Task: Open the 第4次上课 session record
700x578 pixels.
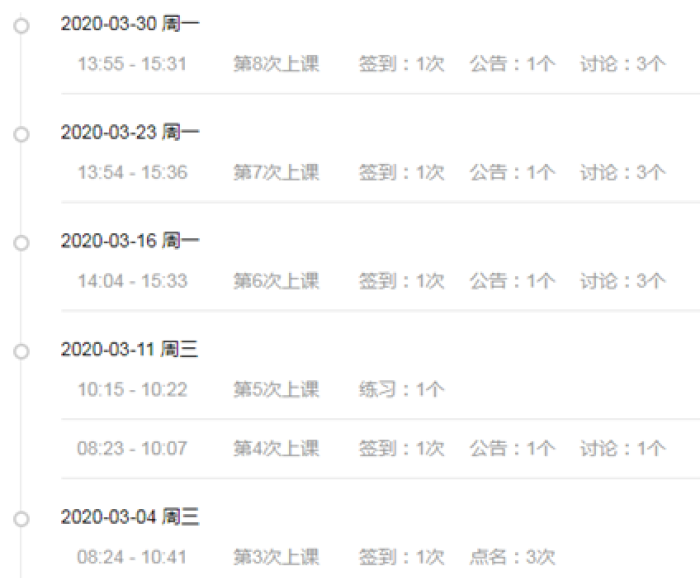Action: [276, 449]
